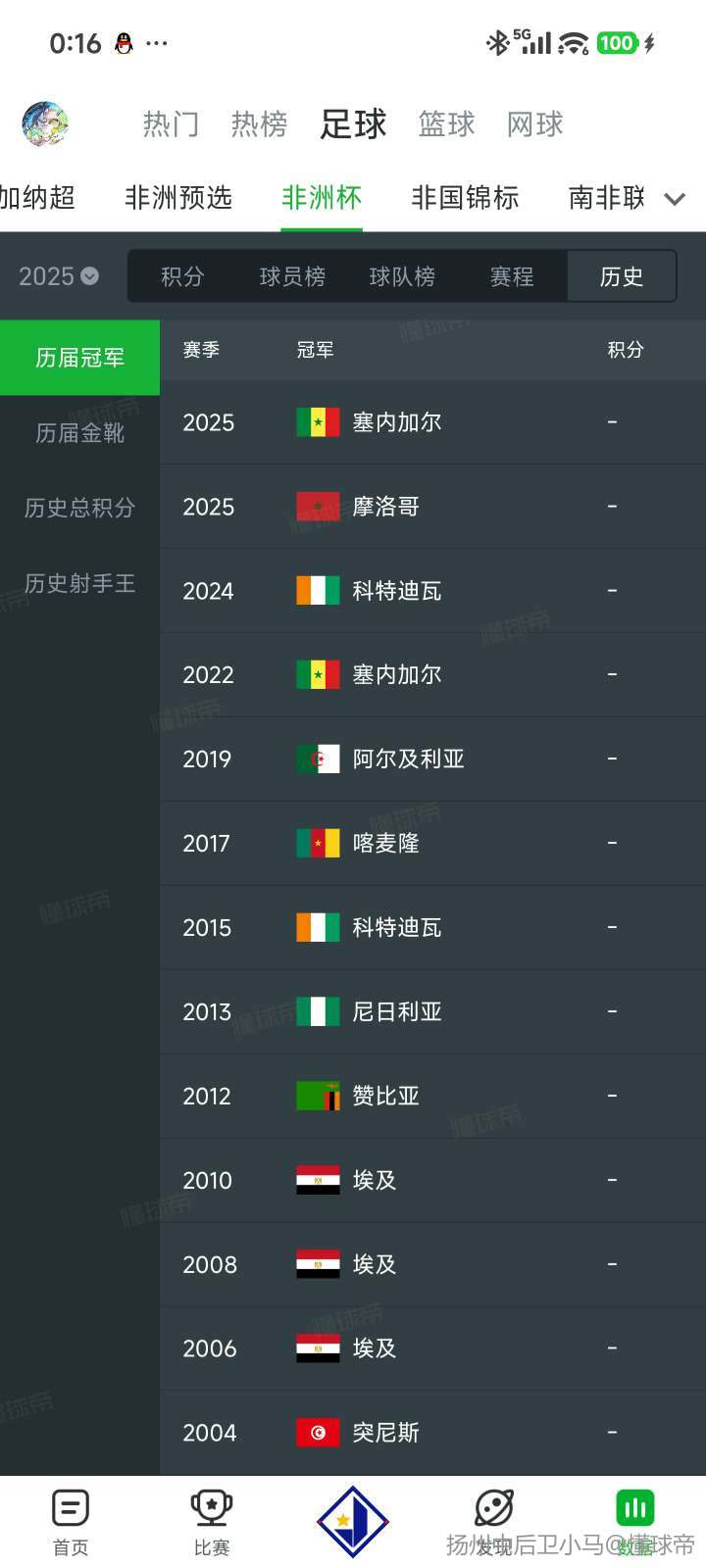Show 历届金靴 list
The image size is (706, 1568).
pyautogui.click(x=79, y=433)
